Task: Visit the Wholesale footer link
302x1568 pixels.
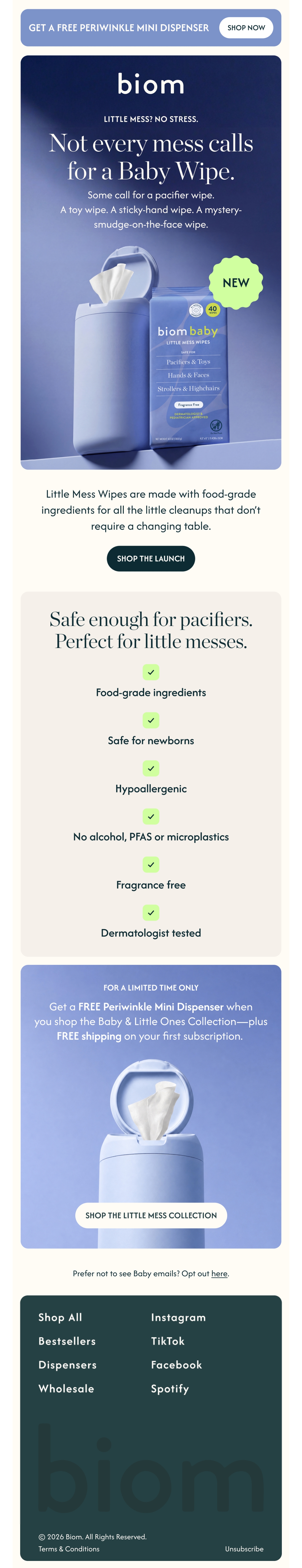Action: 66,1388
